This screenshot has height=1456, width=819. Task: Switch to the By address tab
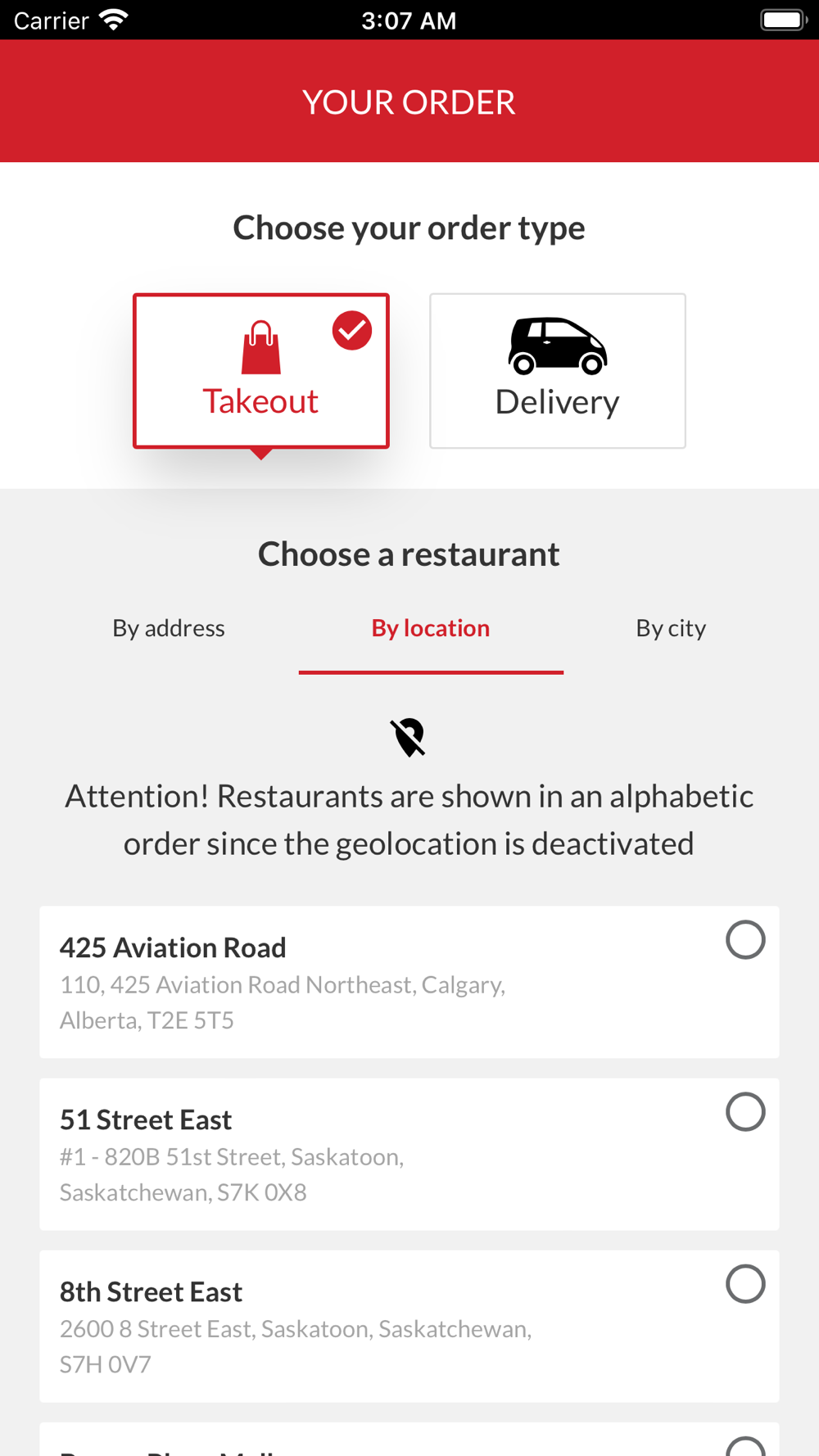169,628
